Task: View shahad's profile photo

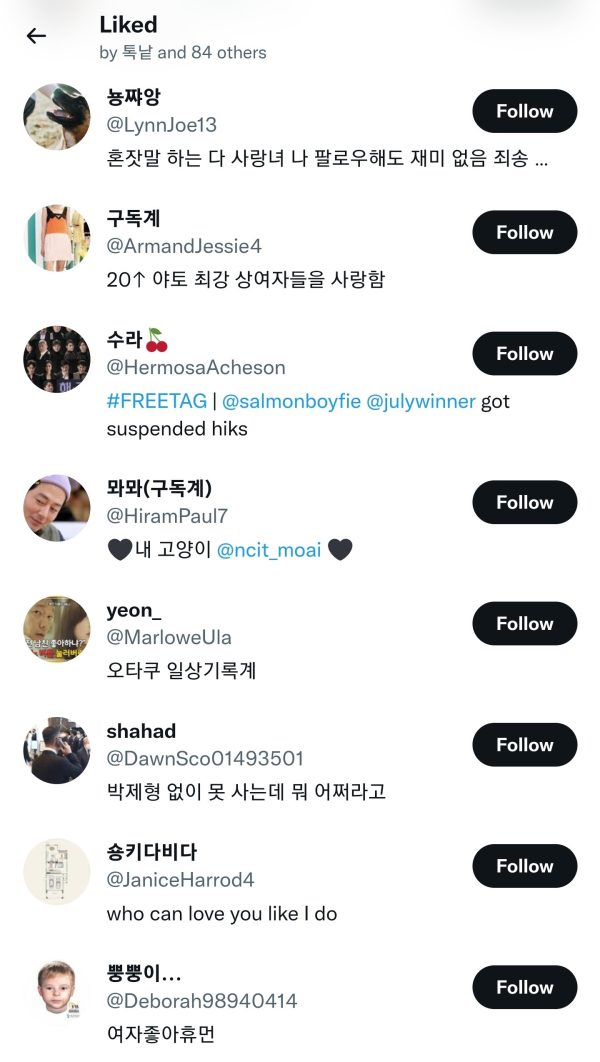Action: (x=57, y=750)
